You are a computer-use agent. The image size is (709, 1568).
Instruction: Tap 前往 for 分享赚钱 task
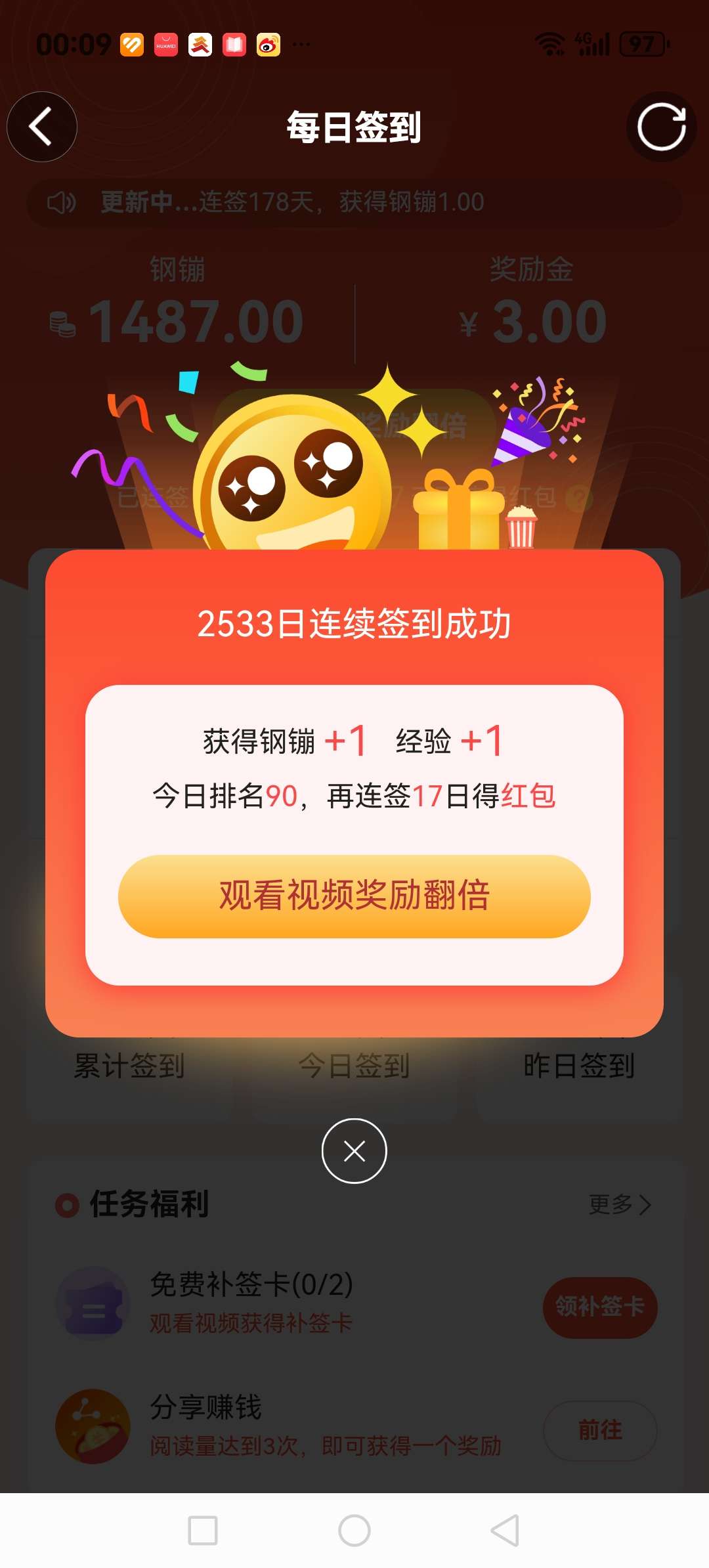[x=599, y=1430]
